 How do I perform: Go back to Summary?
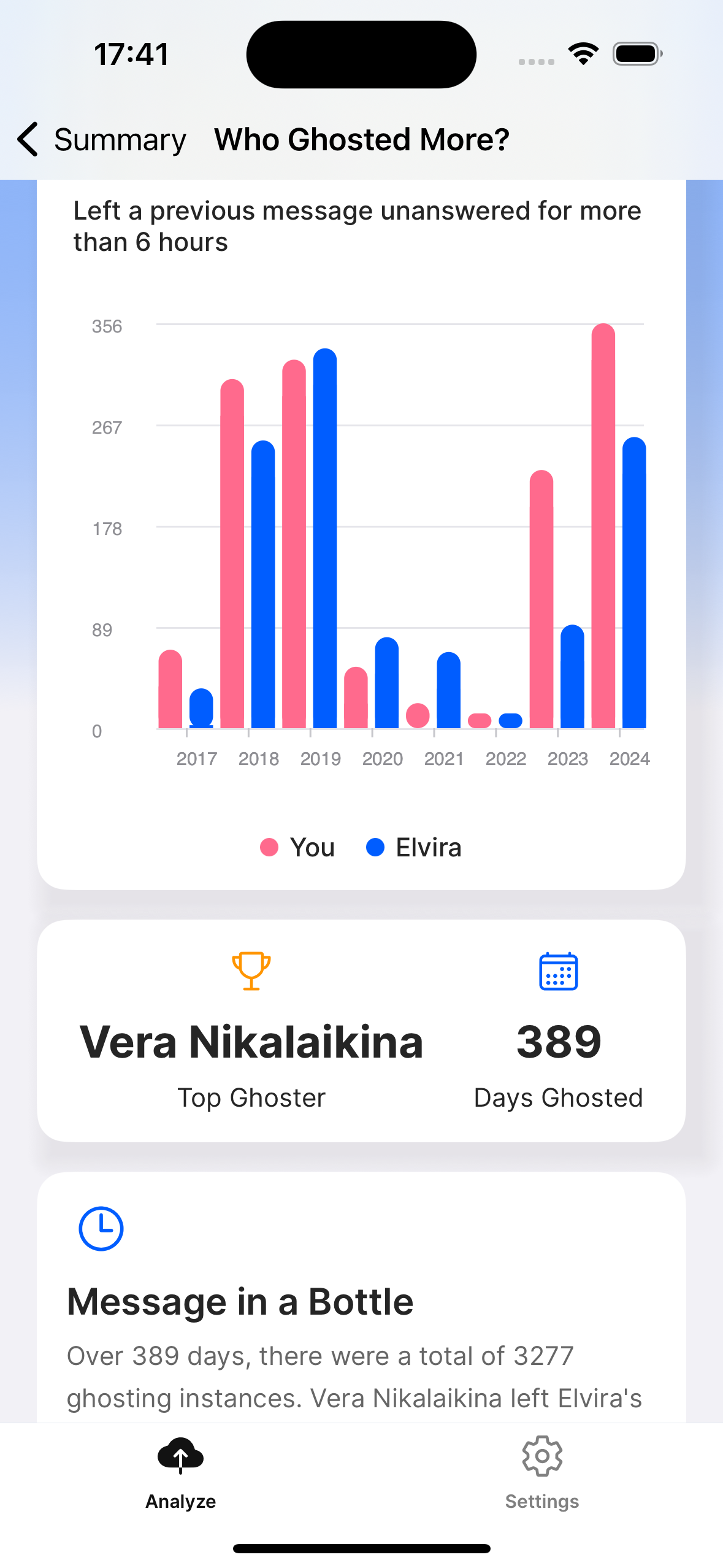click(x=101, y=140)
